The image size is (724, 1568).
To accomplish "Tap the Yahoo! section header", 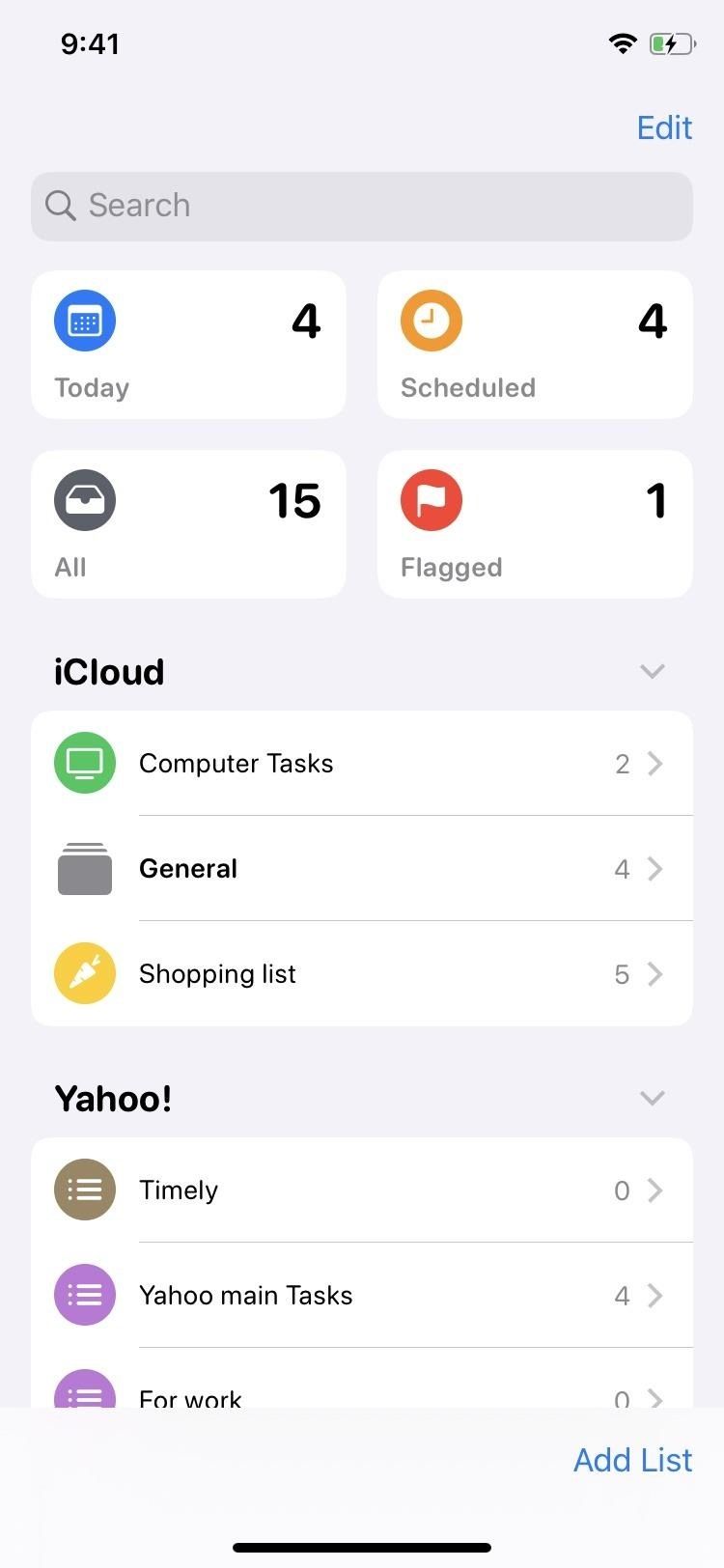I will click(x=113, y=1098).
